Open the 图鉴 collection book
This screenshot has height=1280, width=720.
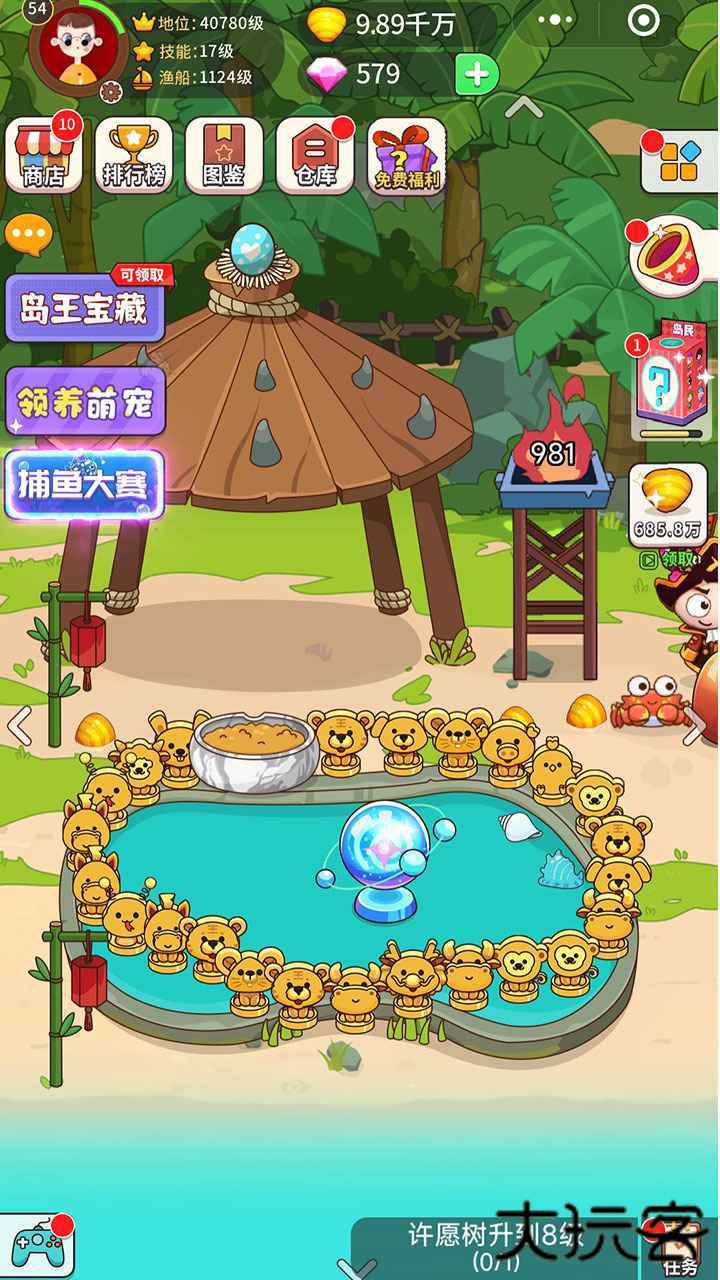pyautogui.click(x=226, y=155)
